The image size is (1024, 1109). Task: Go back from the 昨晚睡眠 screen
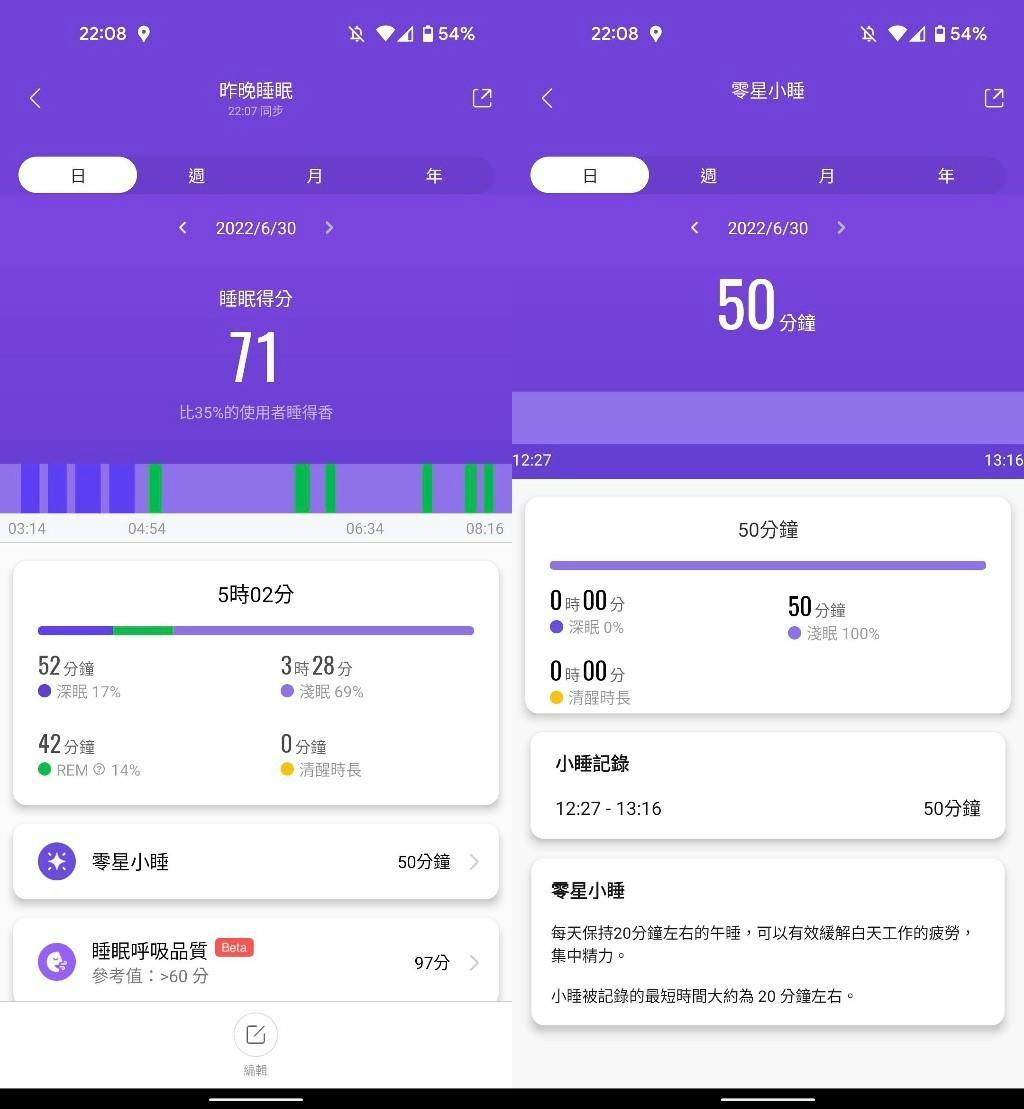coord(35,98)
